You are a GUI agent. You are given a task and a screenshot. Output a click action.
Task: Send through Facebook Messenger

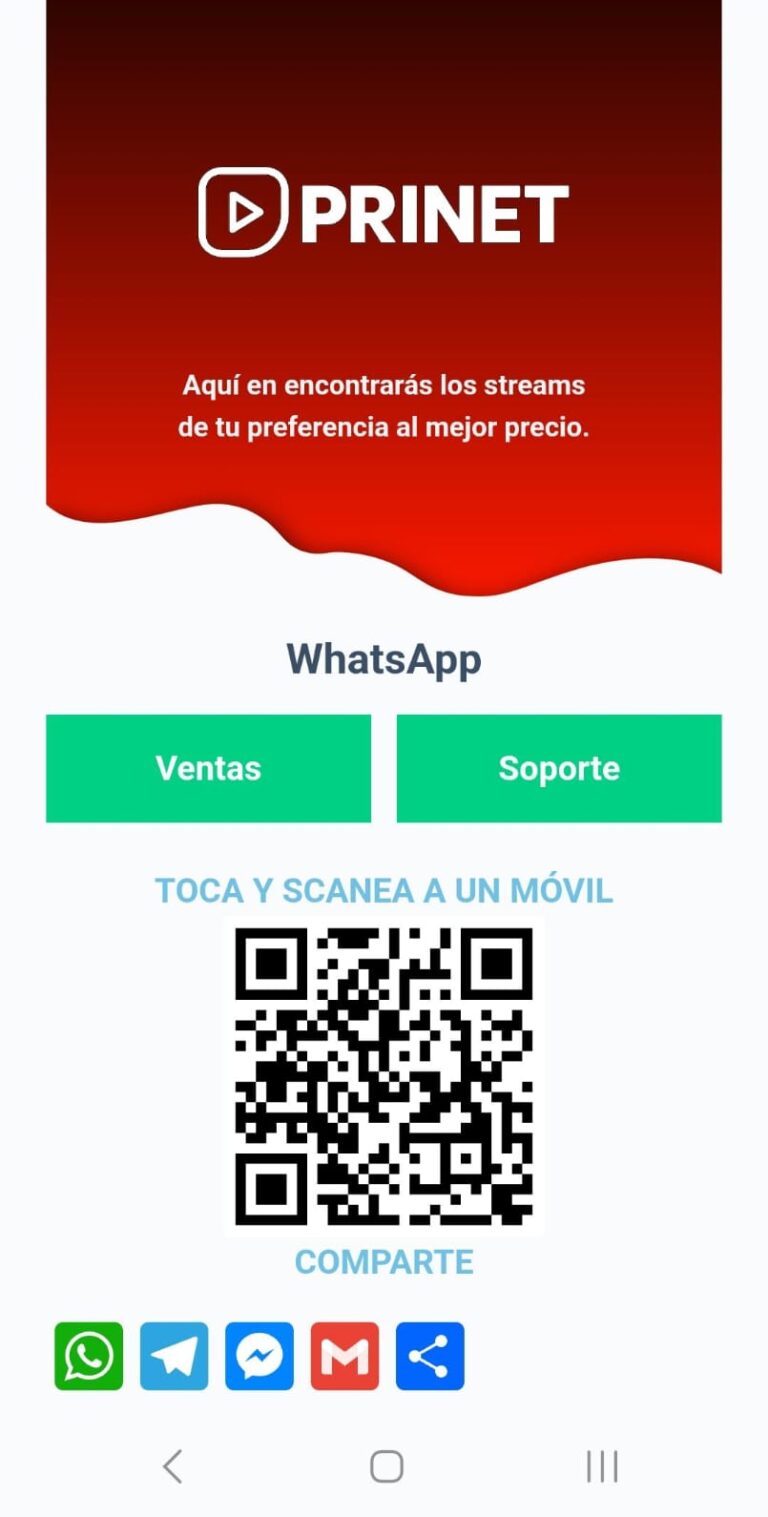coord(259,1356)
